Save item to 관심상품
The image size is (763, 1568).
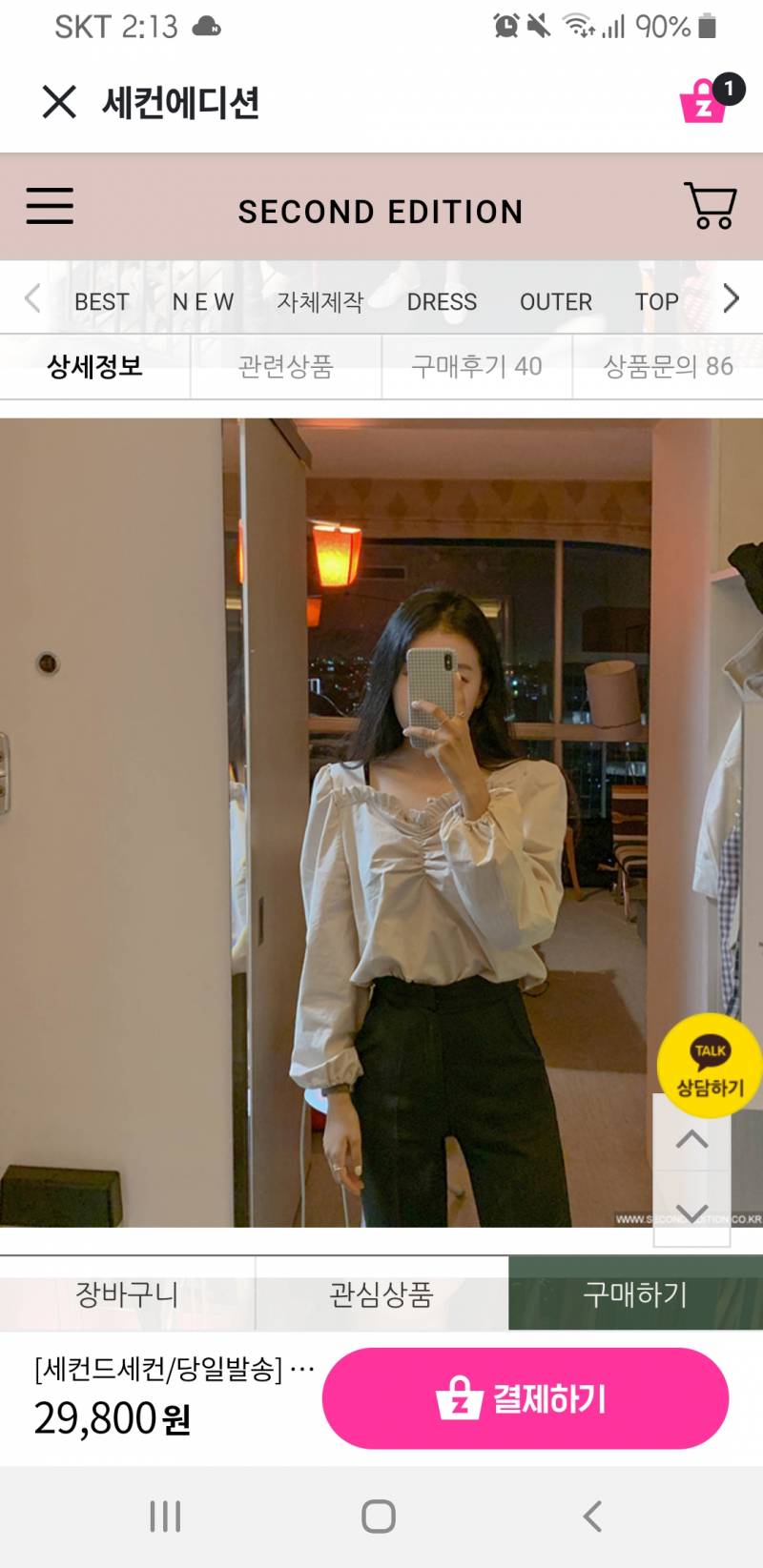pyautogui.click(x=381, y=1294)
